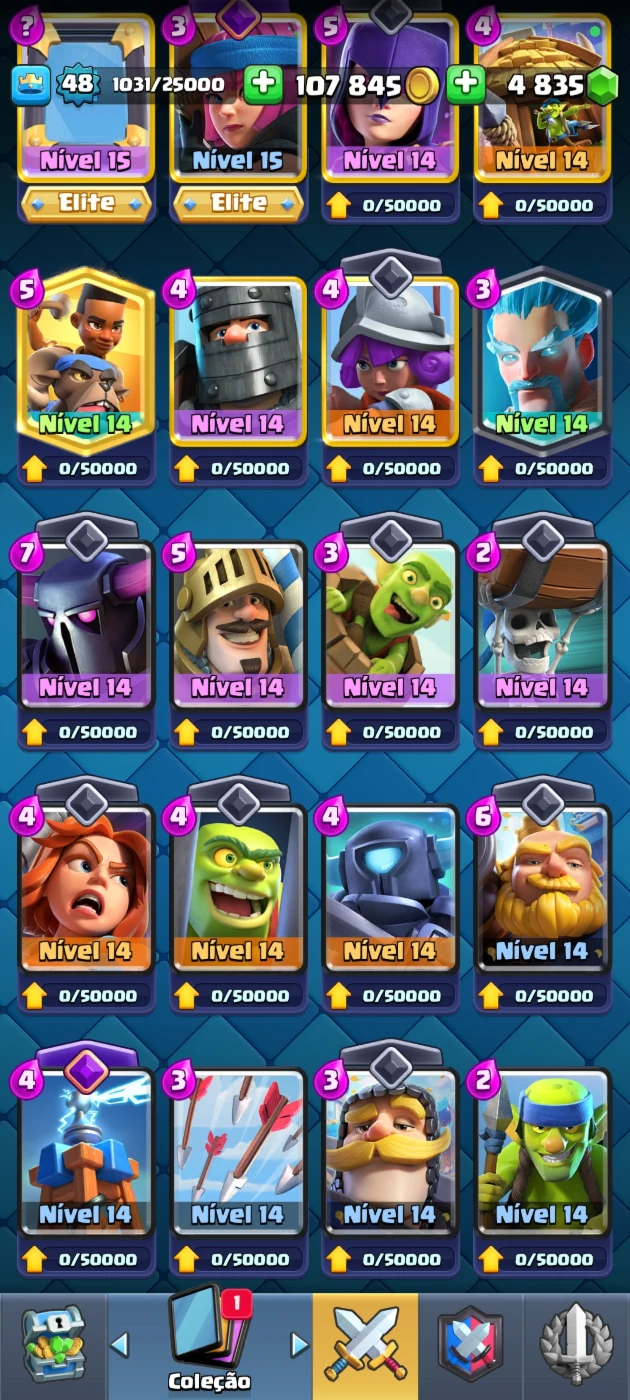Switch to the battle crossed-swords tab
The width and height of the screenshot is (630, 1400).
[x=365, y=1345]
